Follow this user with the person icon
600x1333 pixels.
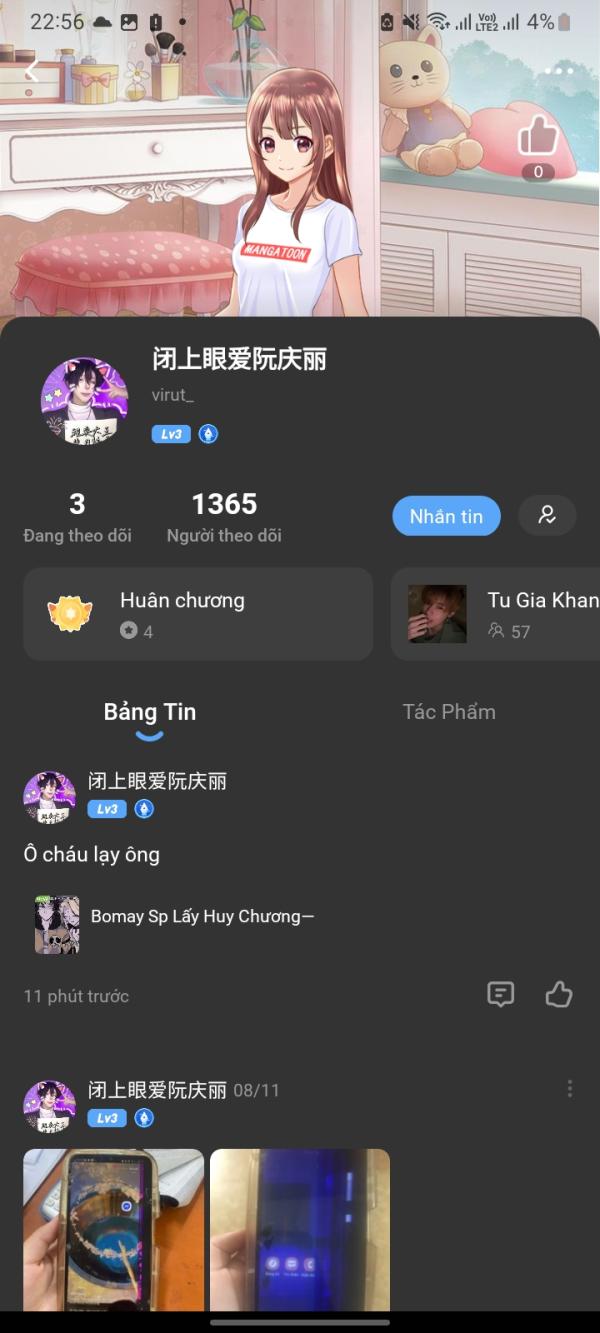[547, 515]
